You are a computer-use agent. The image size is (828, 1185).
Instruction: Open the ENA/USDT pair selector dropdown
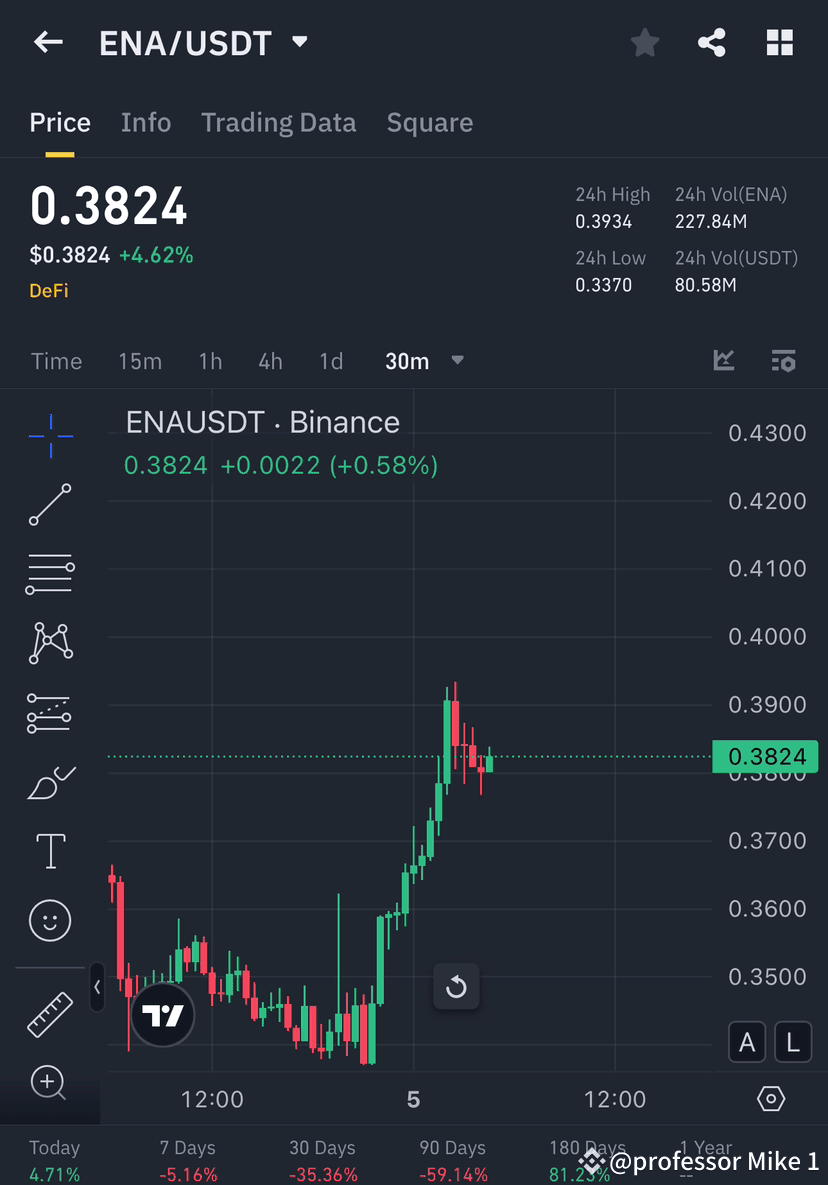(x=299, y=42)
